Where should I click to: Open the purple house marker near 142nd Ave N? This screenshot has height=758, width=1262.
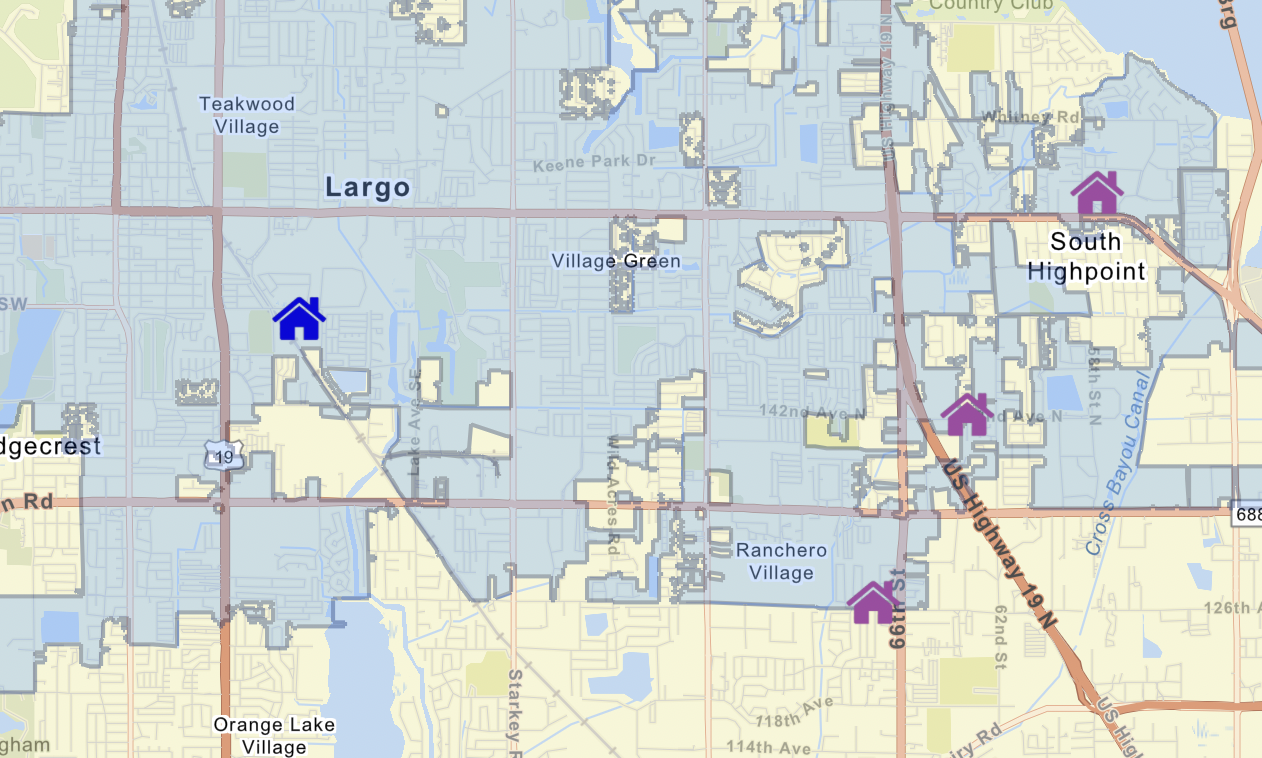(967, 415)
